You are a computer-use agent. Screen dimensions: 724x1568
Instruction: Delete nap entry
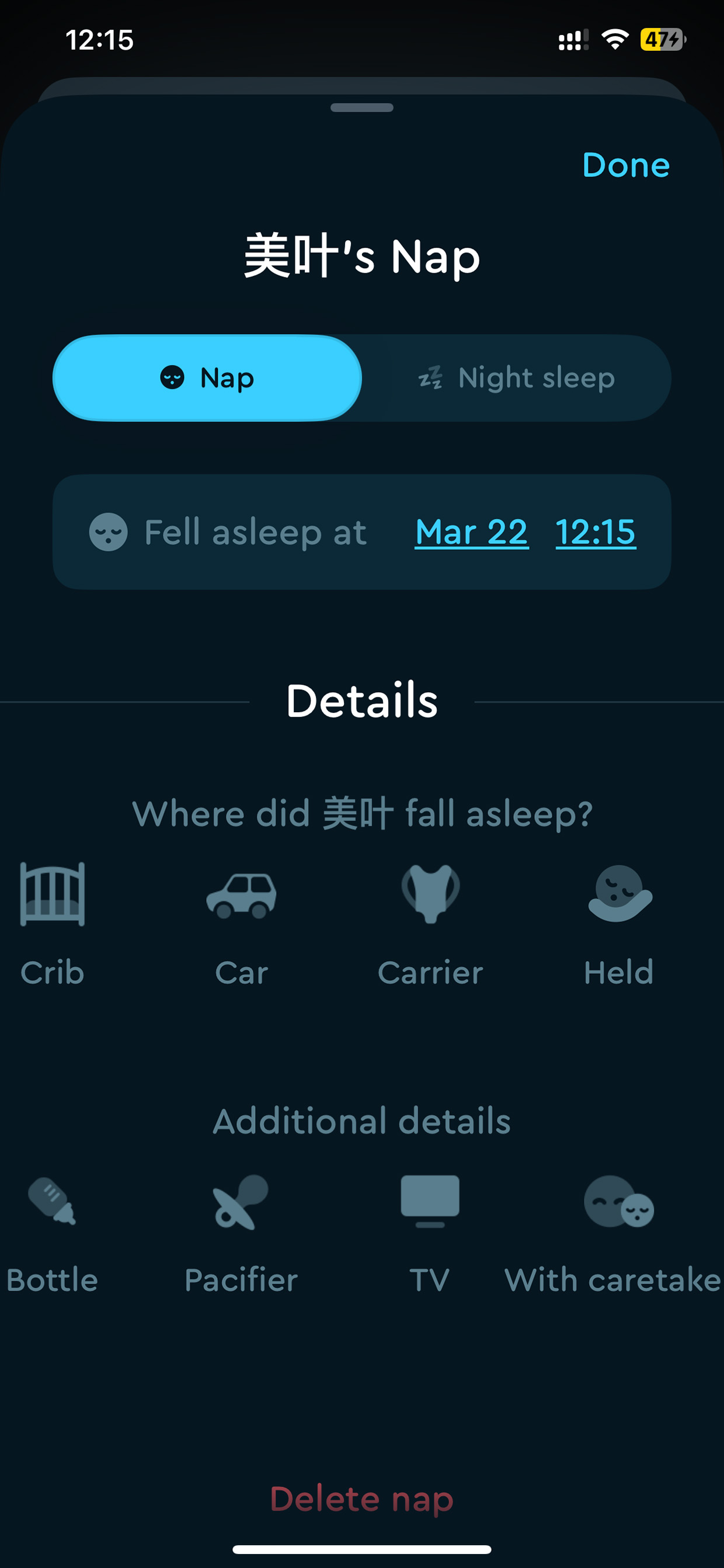click(x=361, y=1499)
